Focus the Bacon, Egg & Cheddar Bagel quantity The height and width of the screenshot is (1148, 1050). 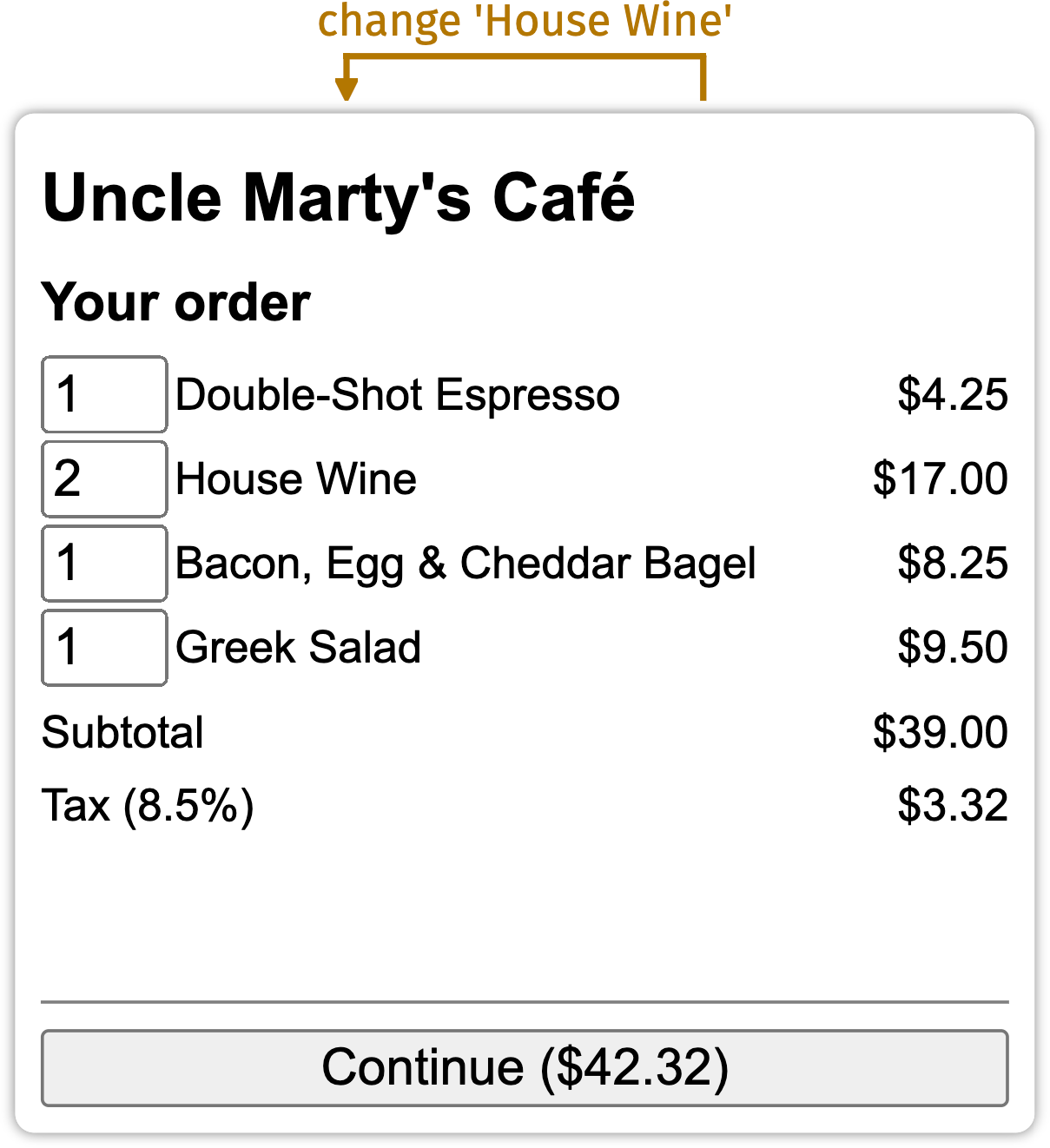pos(104,563)
